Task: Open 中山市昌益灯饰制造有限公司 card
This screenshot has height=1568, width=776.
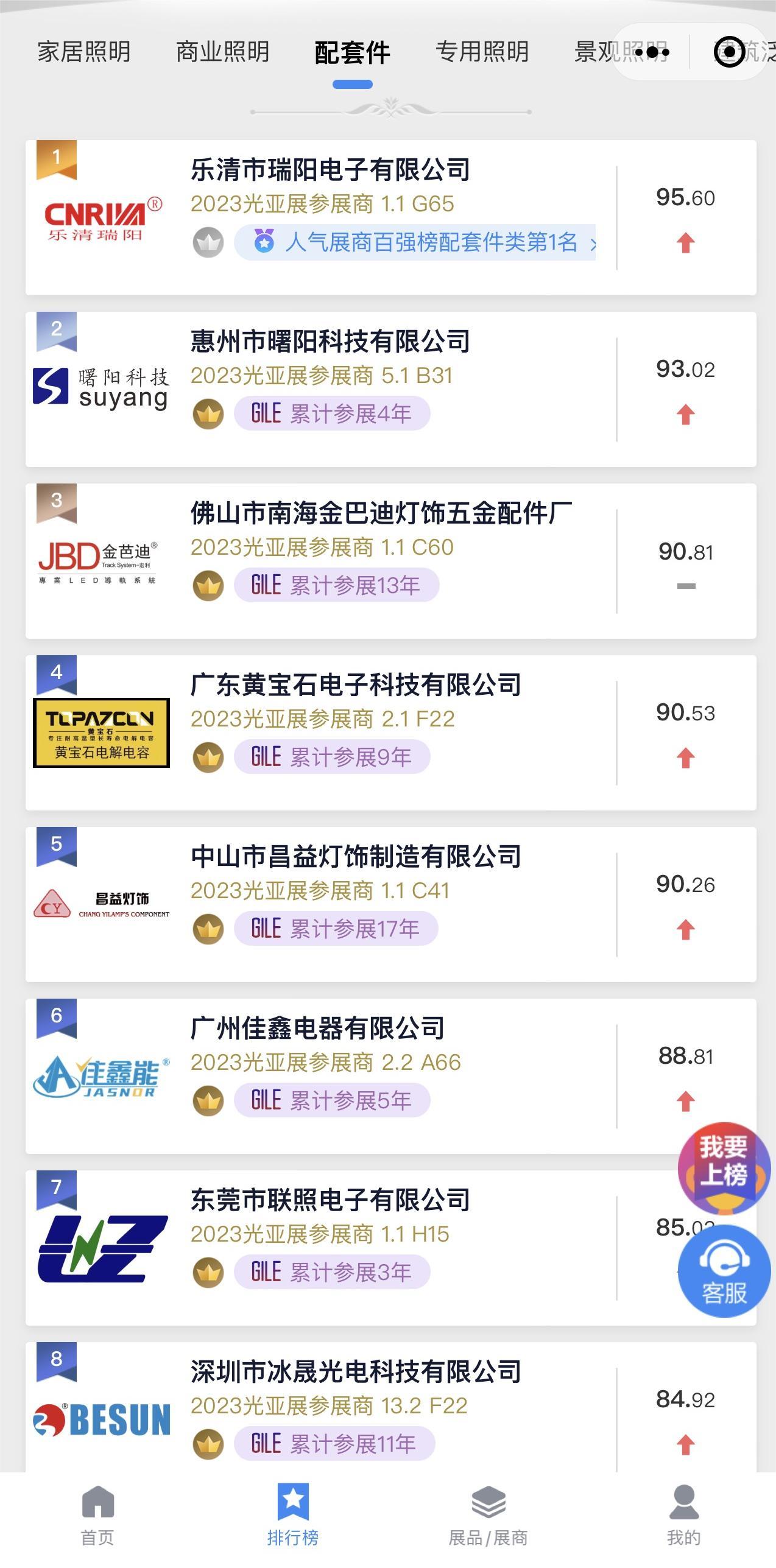Action: 356,857
